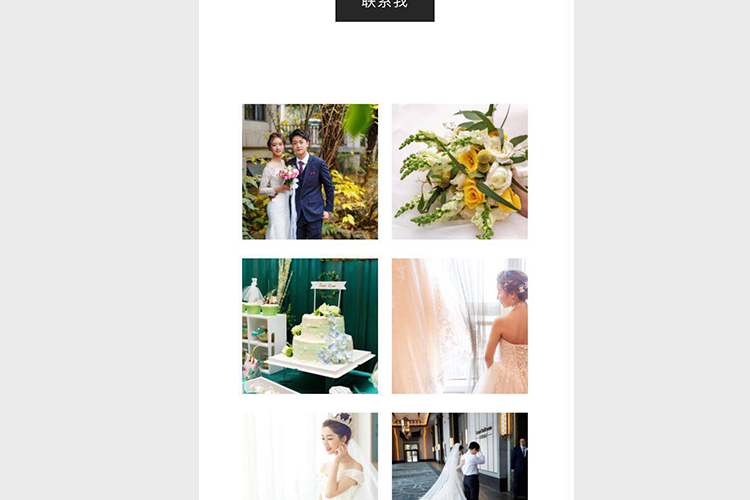Open the bride by window curtain photo

460,326
